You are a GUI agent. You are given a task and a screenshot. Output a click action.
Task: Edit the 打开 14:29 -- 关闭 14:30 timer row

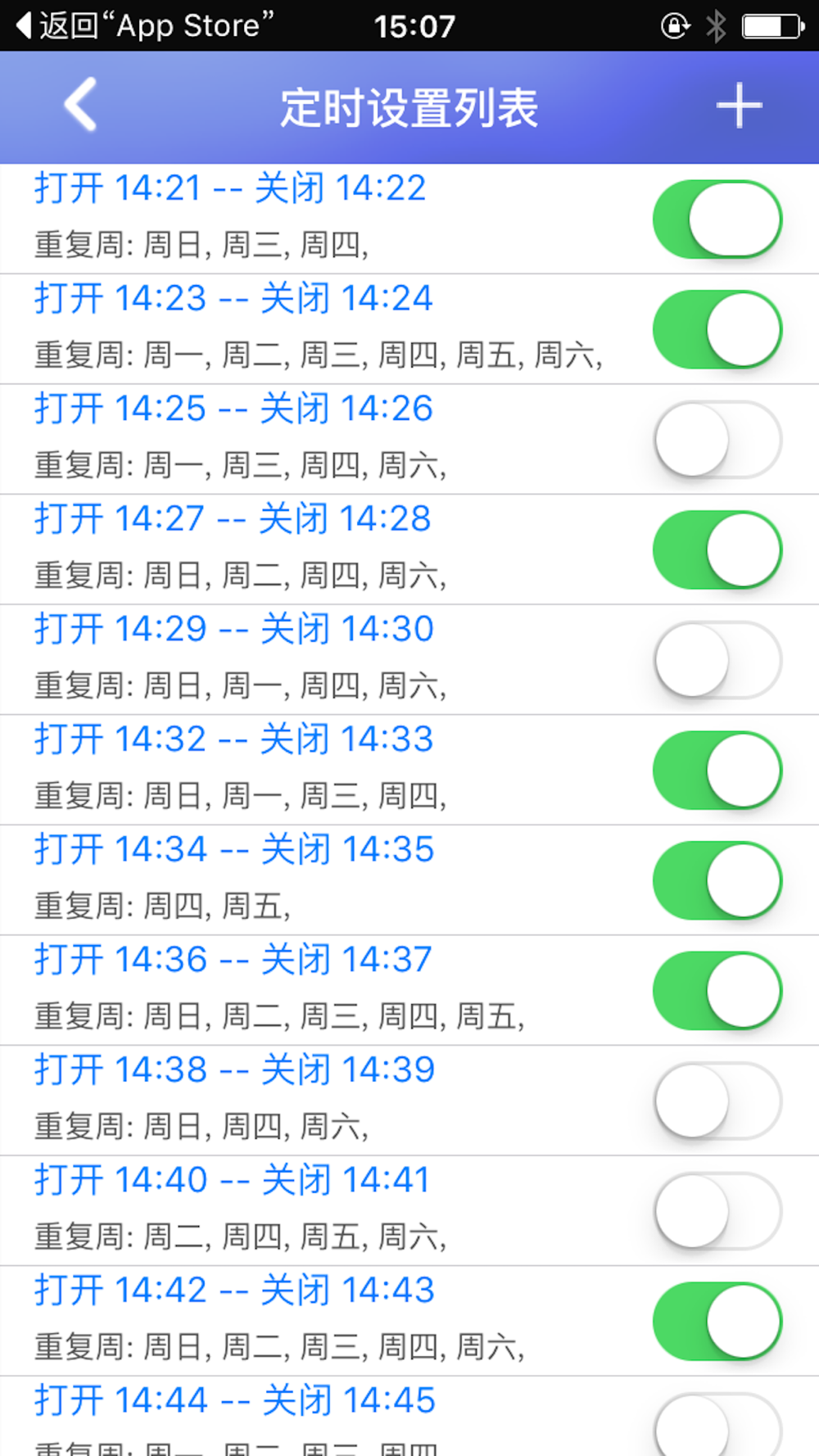coord(233,630)
